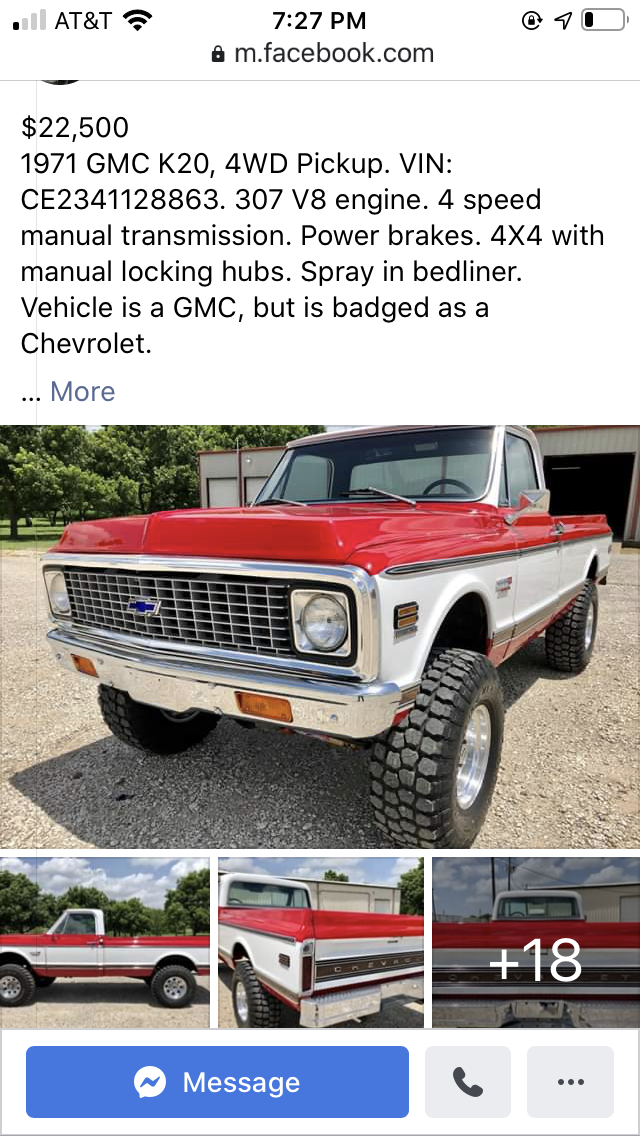Tap the m.facebook.com address bar
This screenshot has height=1136, width=640.
[x=322, y=54]
